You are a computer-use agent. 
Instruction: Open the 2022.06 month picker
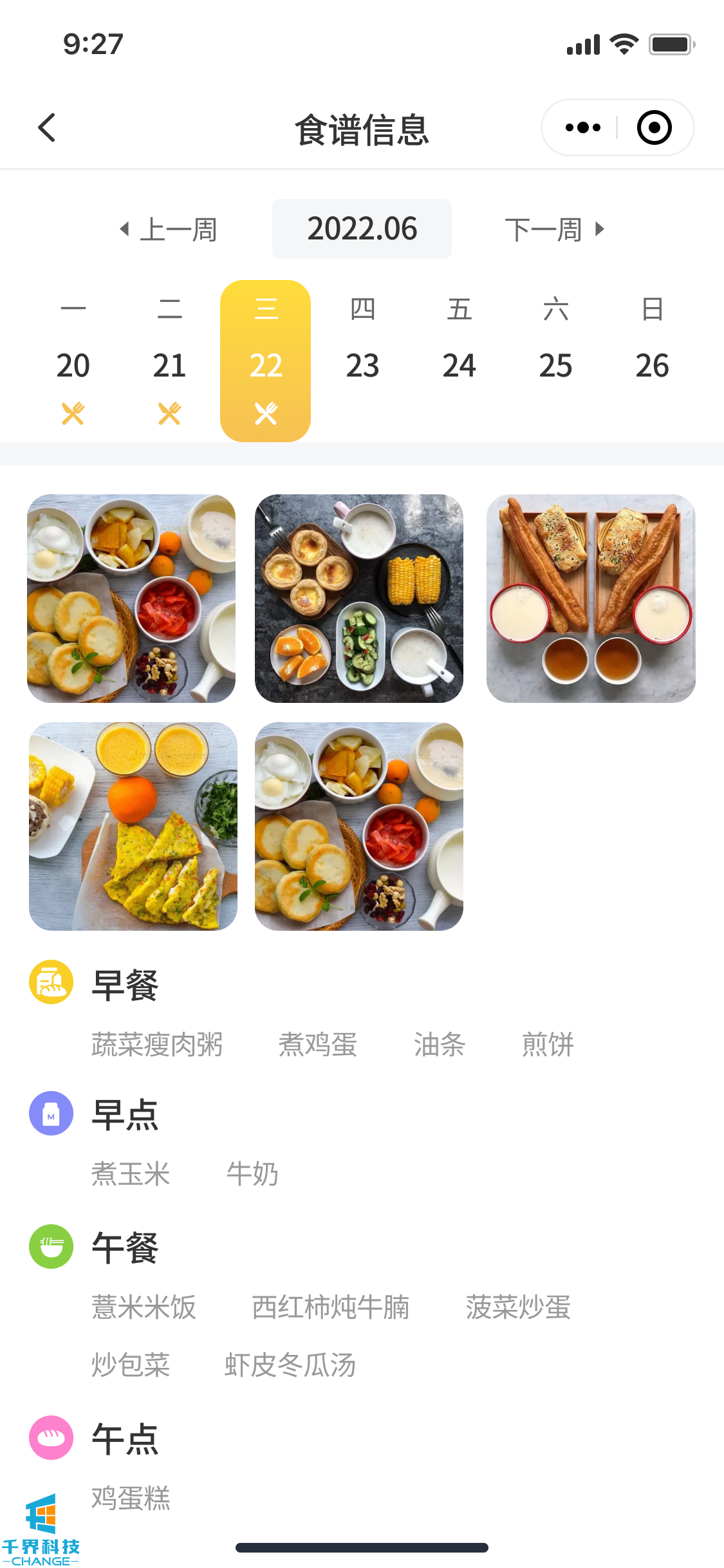[362, 229]
